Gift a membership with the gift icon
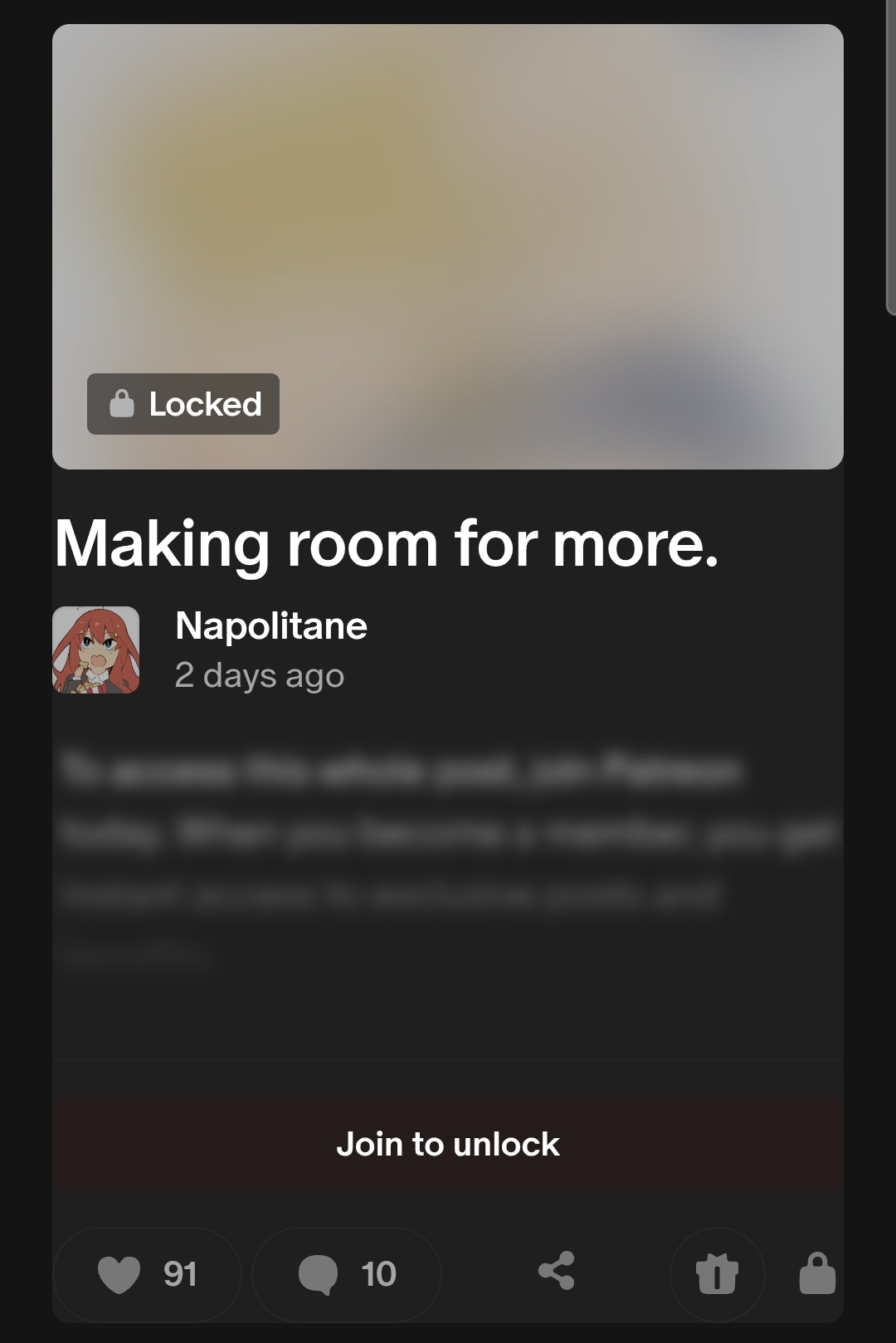Viewport: 896px width, 1343px height. point(717,1274)
